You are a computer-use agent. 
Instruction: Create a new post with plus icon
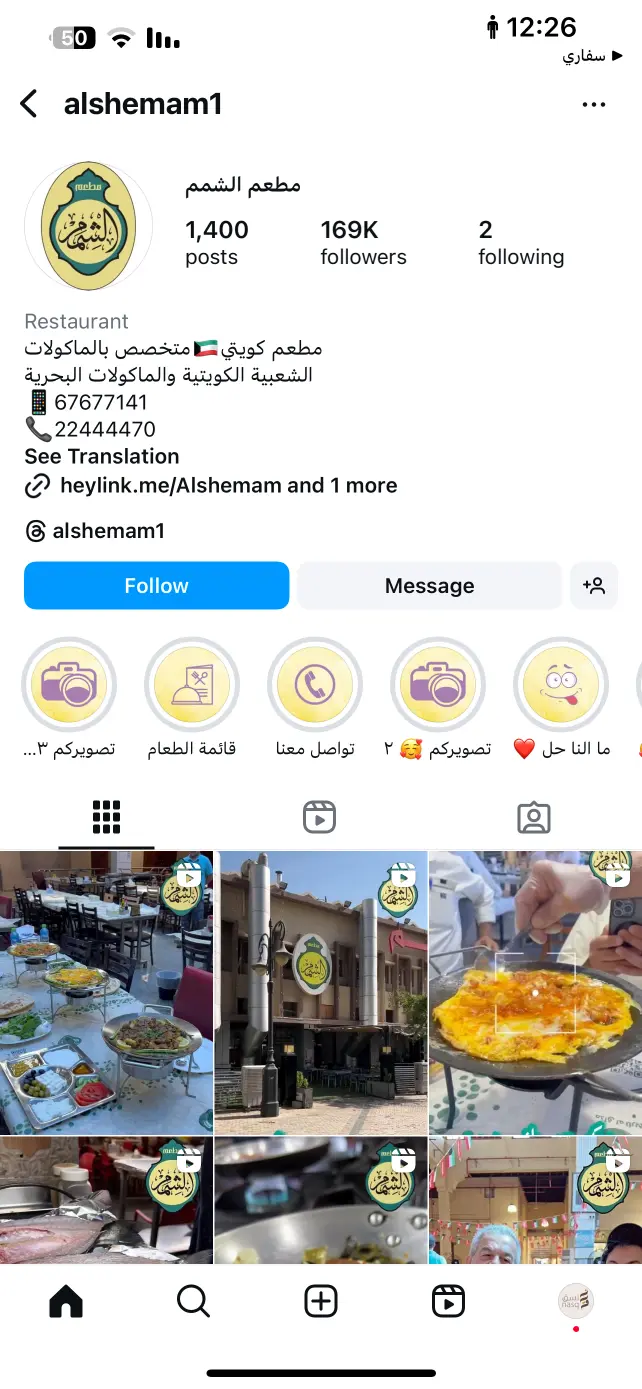click(x=321, y=1301)
